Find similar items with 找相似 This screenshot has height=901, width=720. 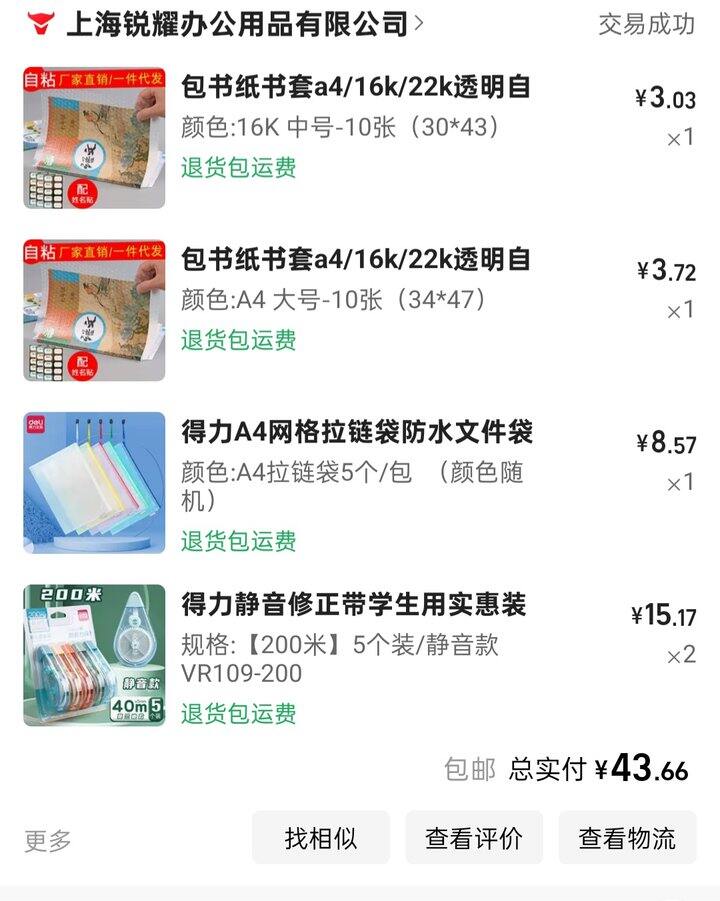(x=321, y=838)
